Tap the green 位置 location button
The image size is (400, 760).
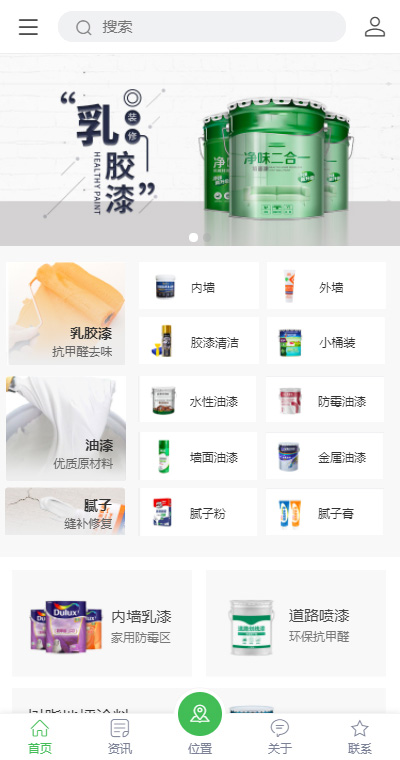pyautogui.click(x=200, y=714)
